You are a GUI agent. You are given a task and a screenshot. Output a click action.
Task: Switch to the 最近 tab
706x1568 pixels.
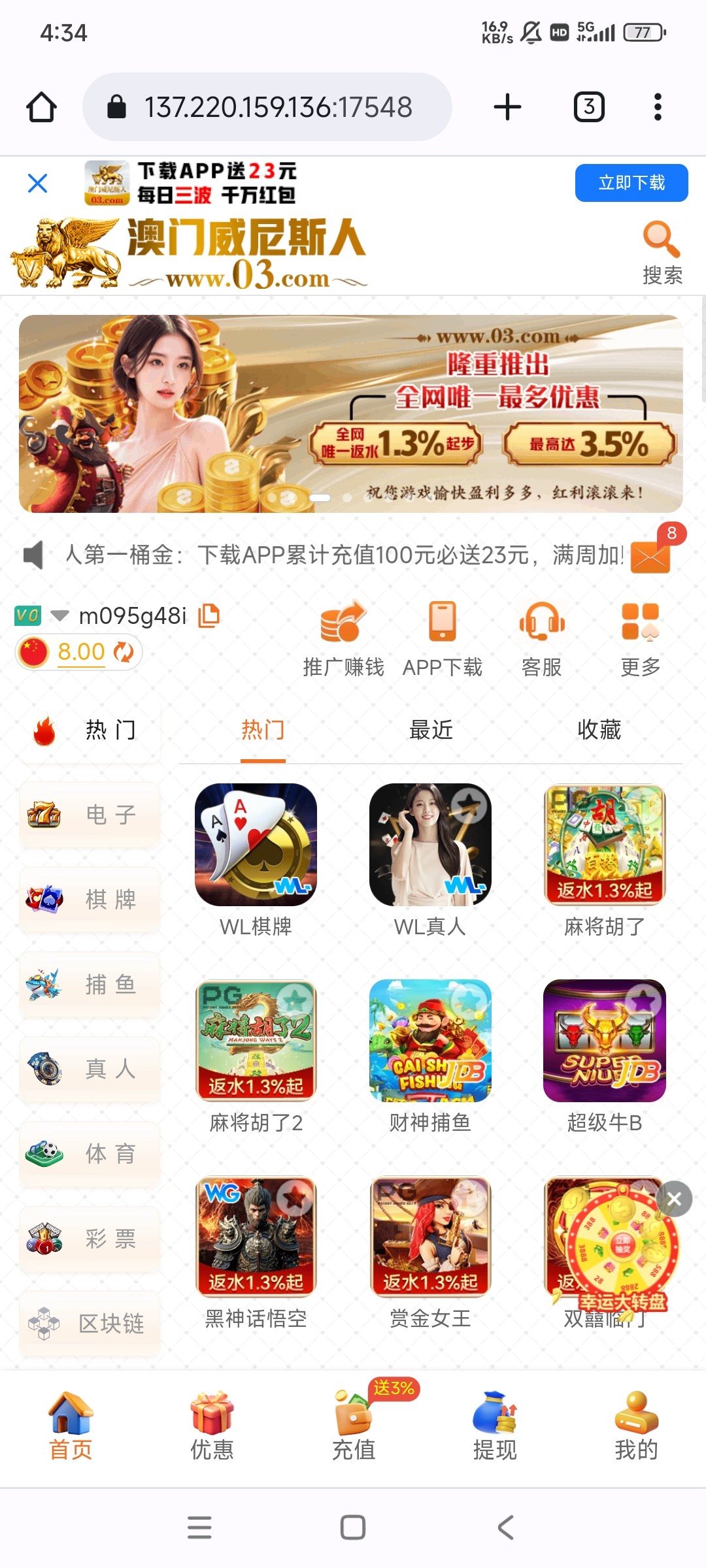click(431, 730)
